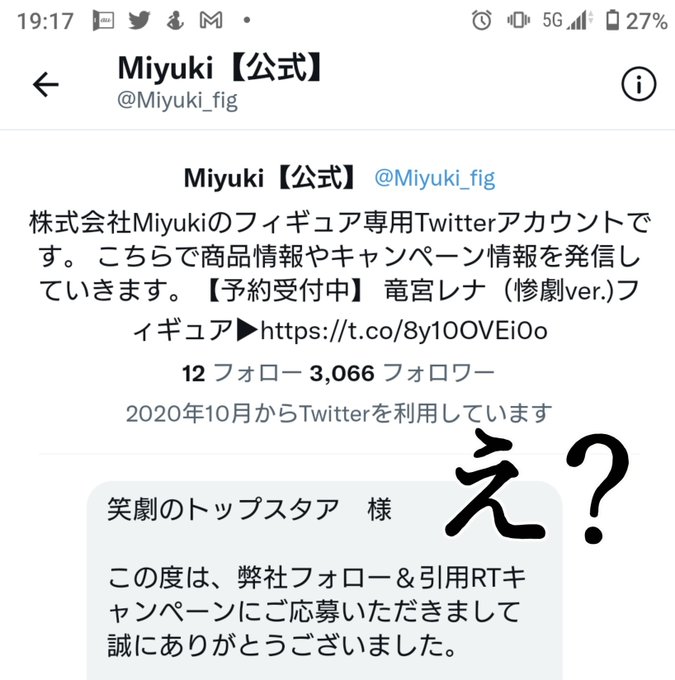Go back using the arrow icon
The width and height of the screenshot is (675, 680).
coord(46,84)
